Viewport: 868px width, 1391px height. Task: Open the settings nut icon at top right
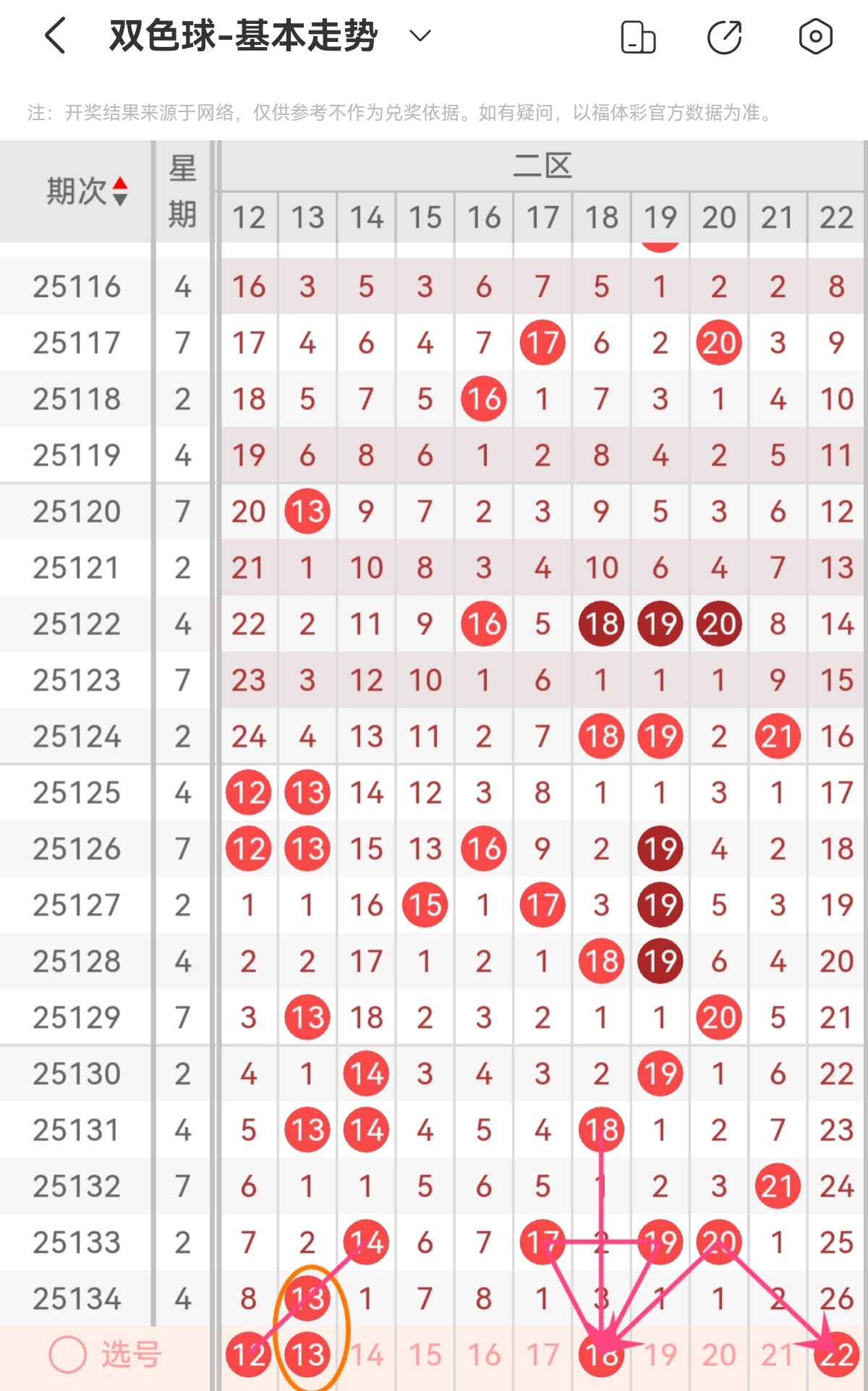814,35
